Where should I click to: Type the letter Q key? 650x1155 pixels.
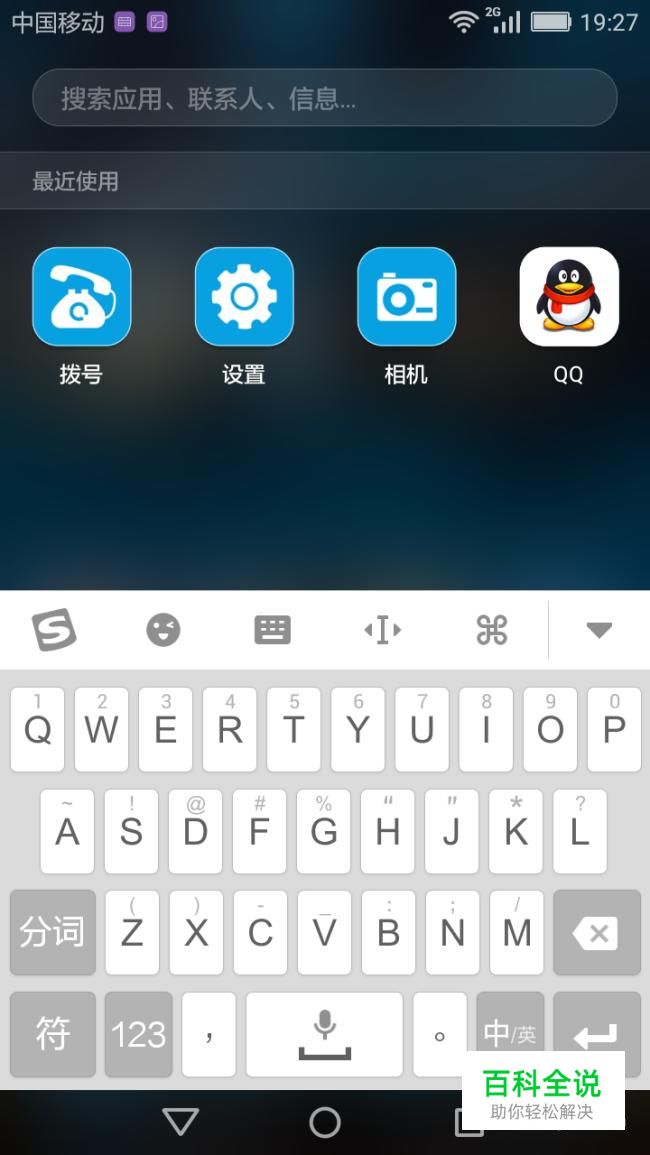(38, 729)
